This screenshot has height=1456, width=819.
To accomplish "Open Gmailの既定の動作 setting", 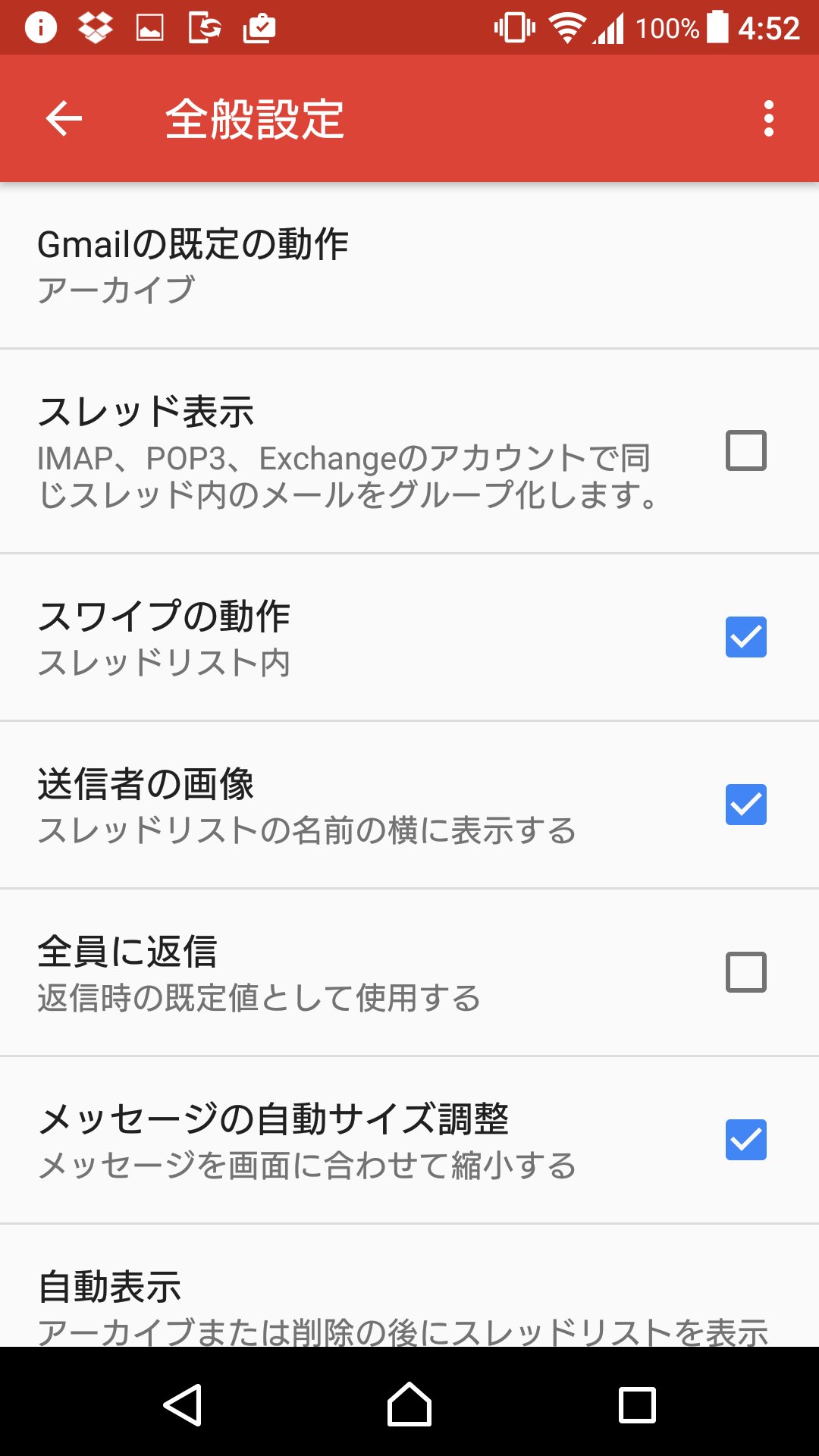I will pyautogui.click(x=409, y=265).
